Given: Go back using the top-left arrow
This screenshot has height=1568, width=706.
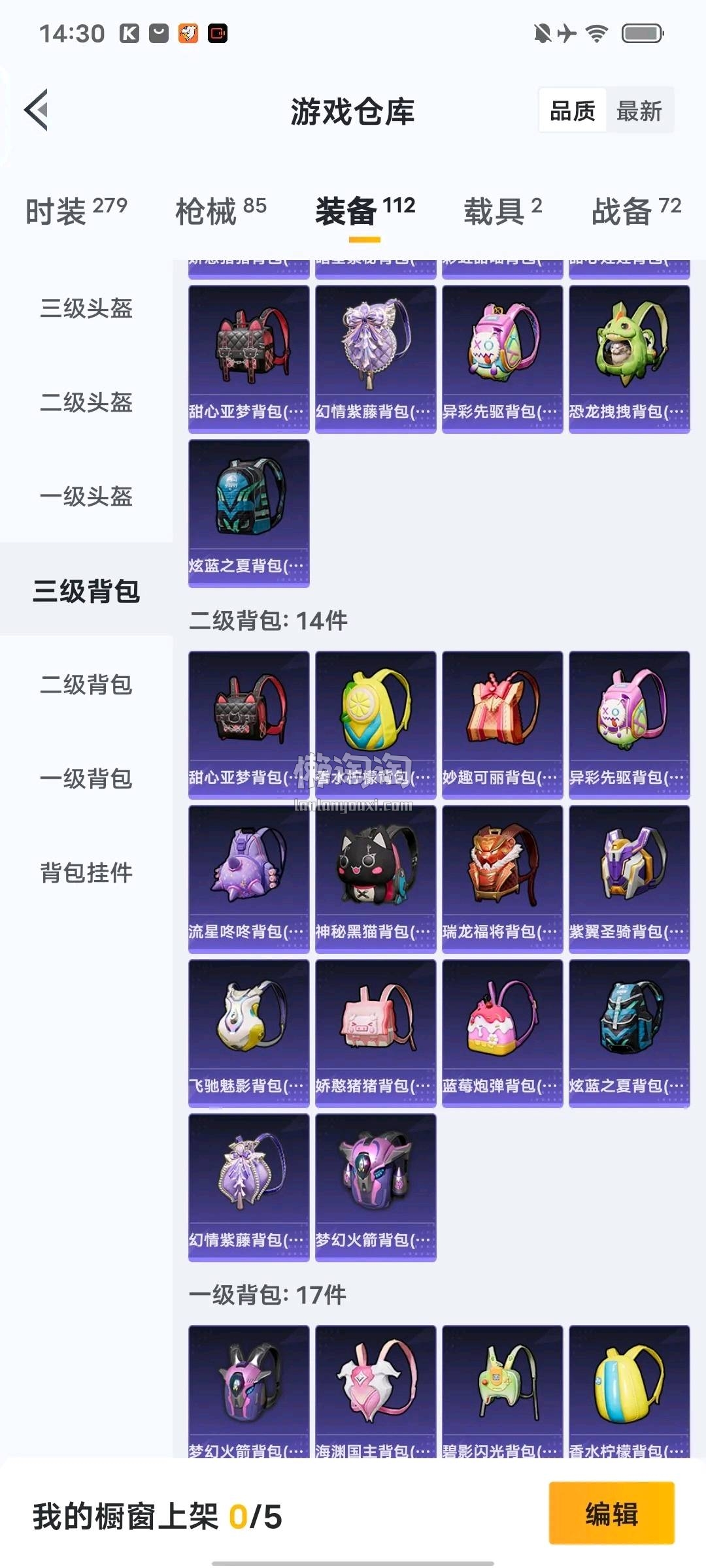Looking at the screenshot, I should (37, 110).
